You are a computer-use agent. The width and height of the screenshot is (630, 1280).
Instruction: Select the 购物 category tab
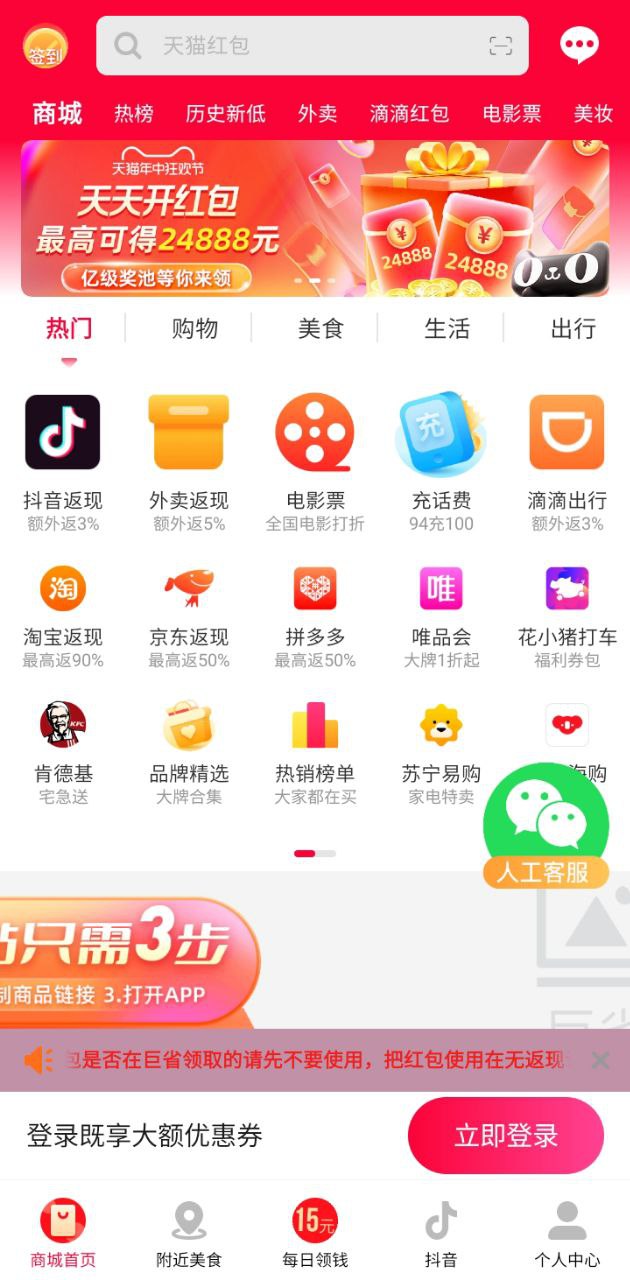tap(194, 328)
